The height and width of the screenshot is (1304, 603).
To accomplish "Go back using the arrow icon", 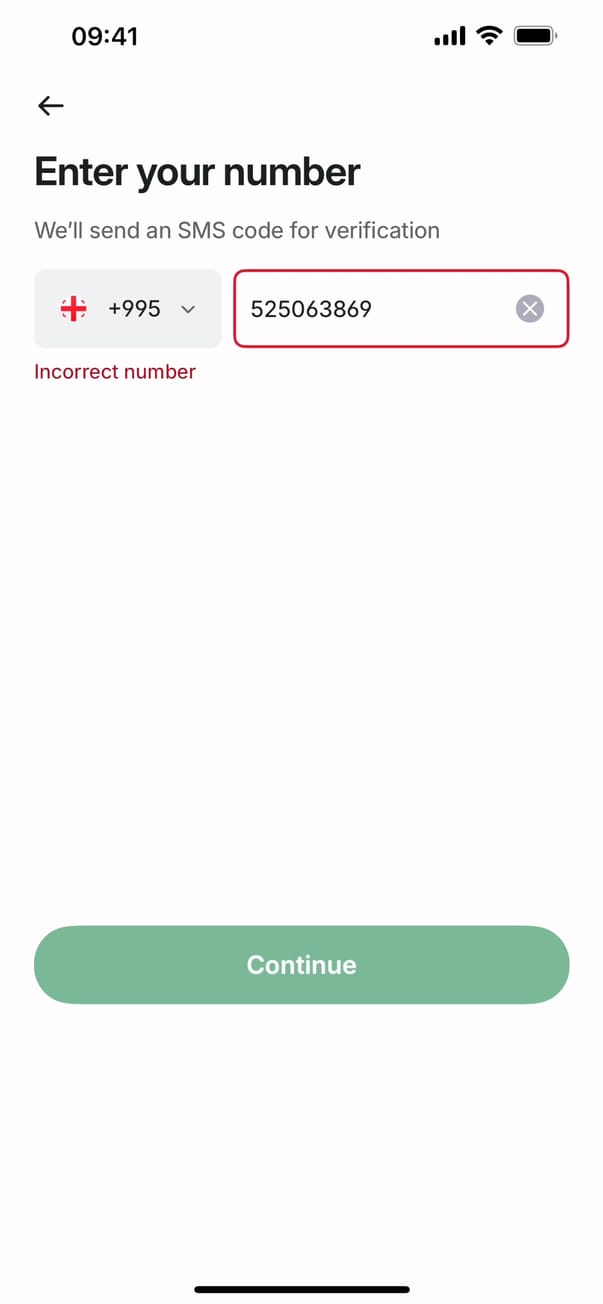I will [x=50, y=106].
